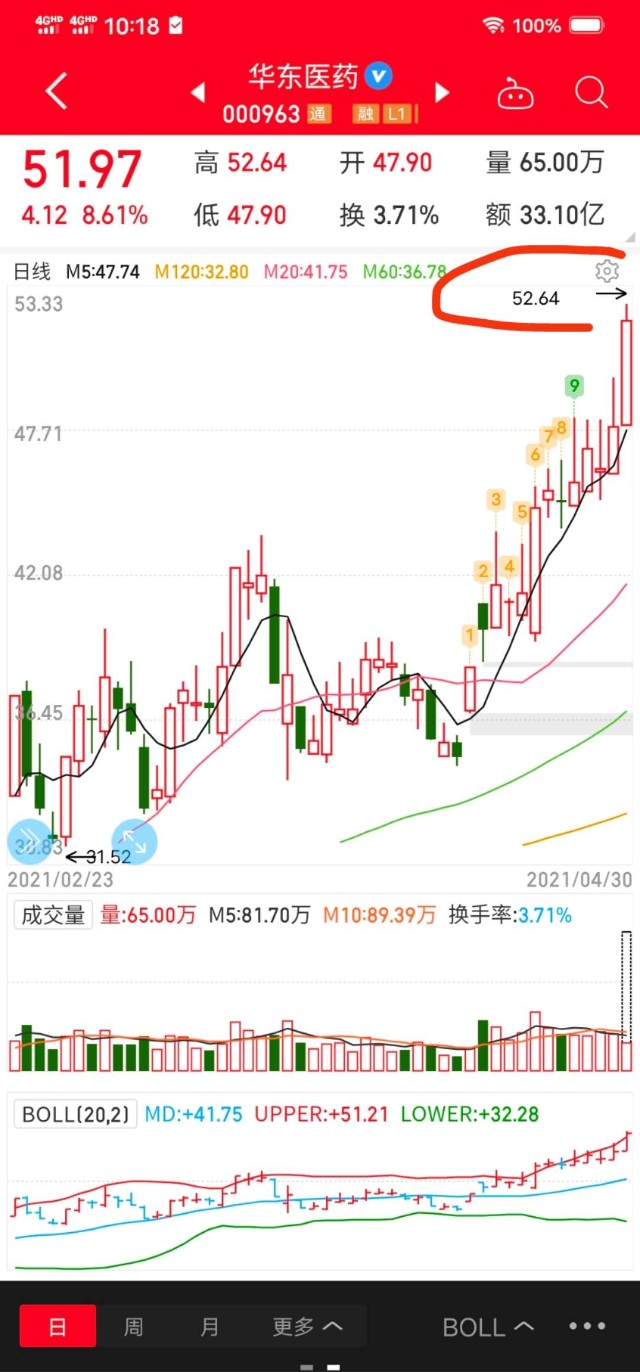
Task: Expand the 更多 period options
Action: click(x=307, y=1326)
